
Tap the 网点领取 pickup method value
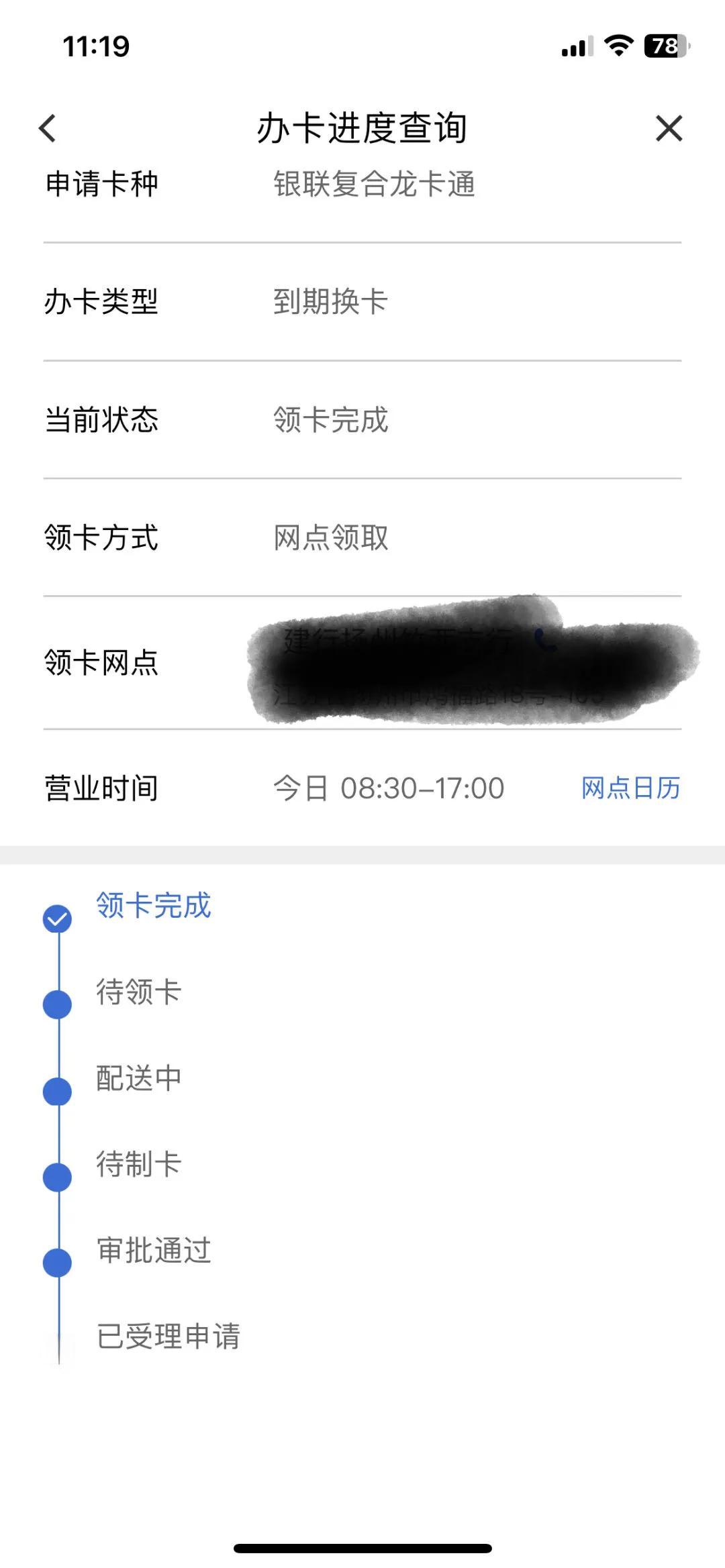(330, 537)
